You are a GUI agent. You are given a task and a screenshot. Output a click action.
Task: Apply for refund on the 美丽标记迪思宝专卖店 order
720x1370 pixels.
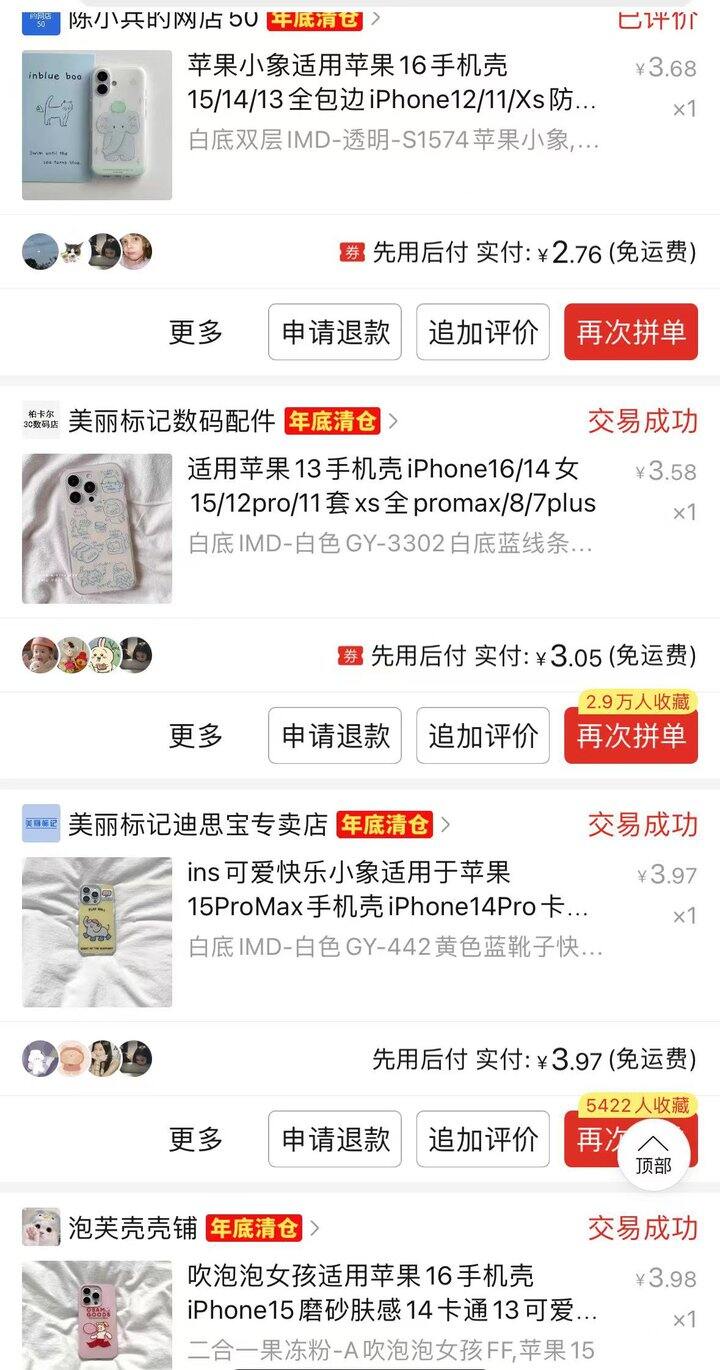click(335, 1139)
